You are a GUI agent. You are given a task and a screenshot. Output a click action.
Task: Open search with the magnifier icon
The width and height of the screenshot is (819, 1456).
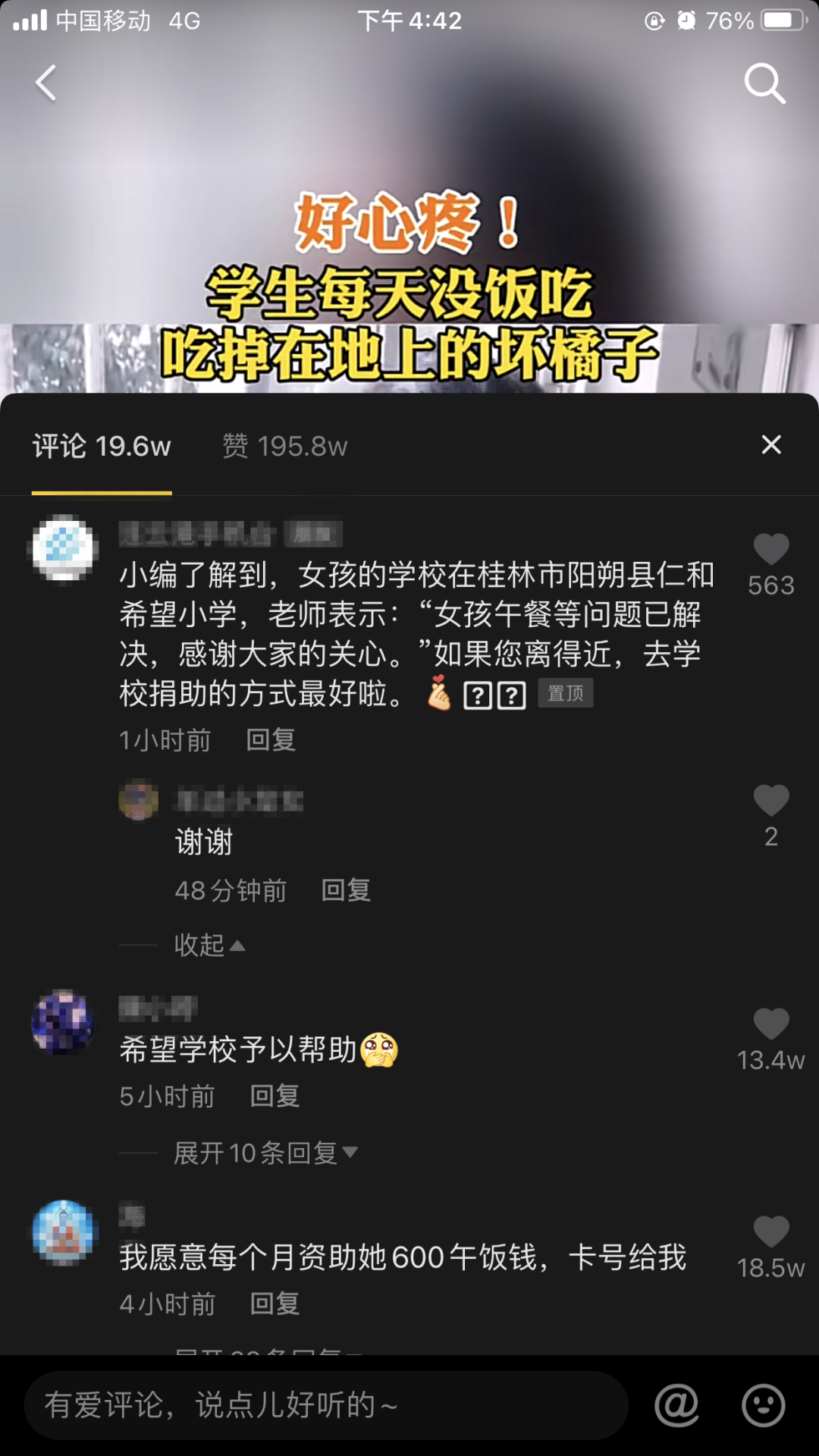point(764,83)
